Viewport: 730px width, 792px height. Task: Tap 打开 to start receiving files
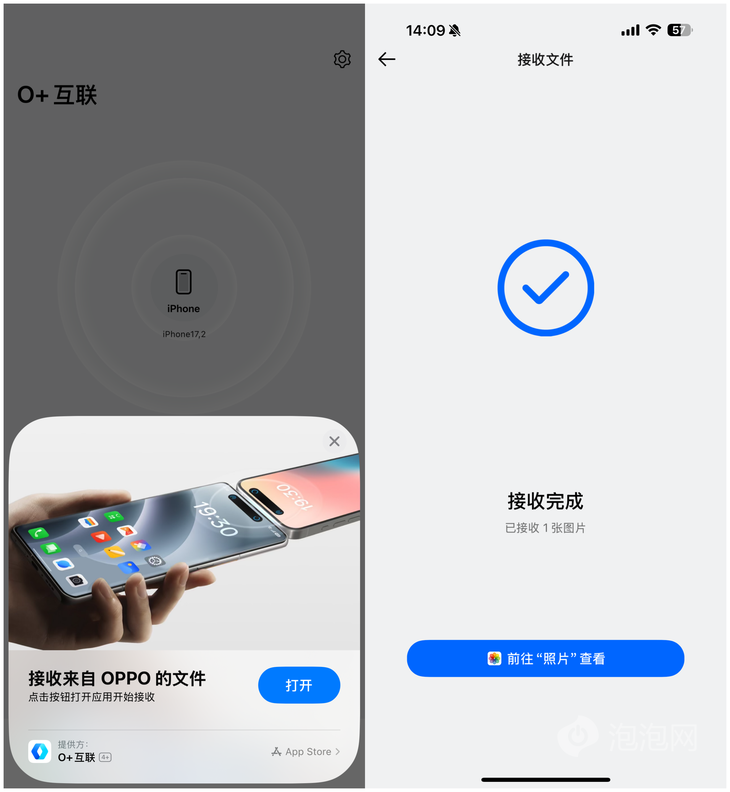pos(299,685)
